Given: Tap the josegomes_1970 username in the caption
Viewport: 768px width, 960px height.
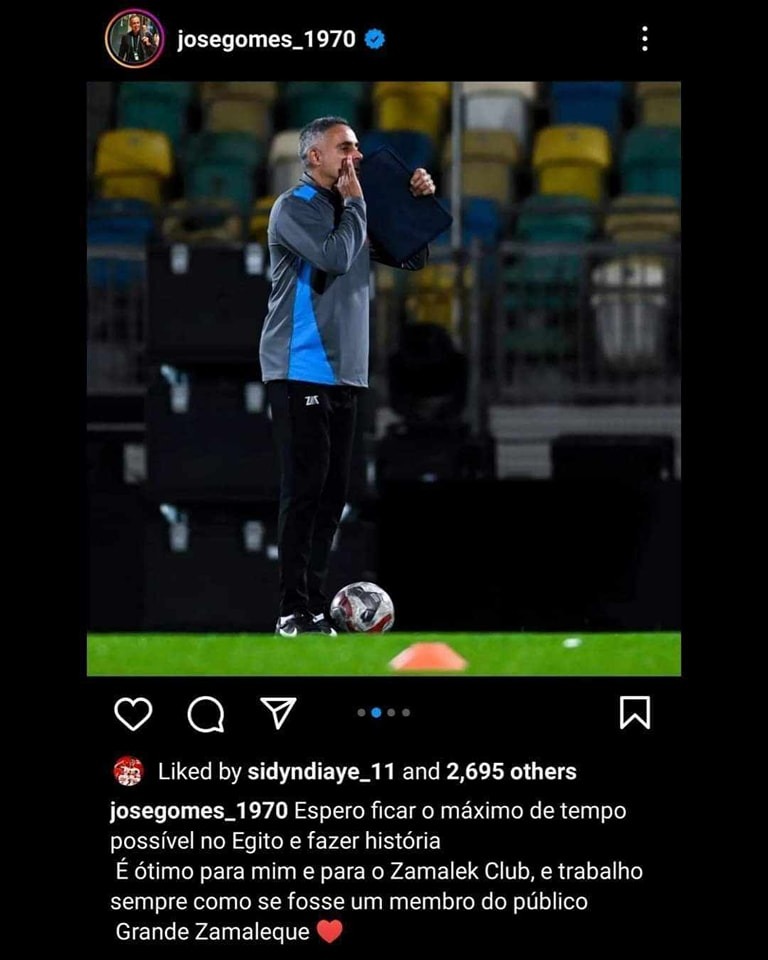Looking at the screenshot, I should click(x=199, y=810).
